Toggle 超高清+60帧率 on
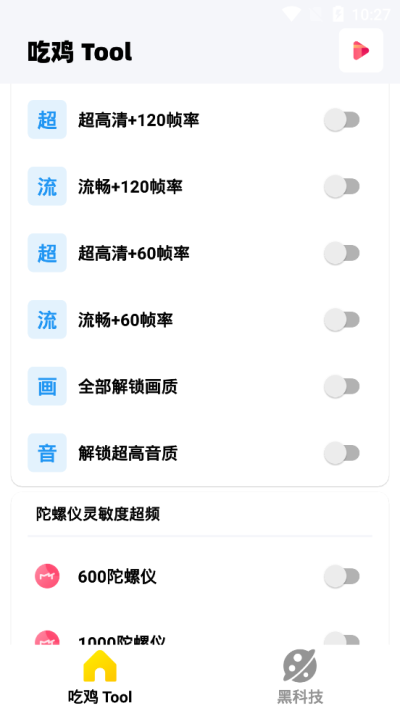Viewport: 400px width, 711px height. pos(342,253)
